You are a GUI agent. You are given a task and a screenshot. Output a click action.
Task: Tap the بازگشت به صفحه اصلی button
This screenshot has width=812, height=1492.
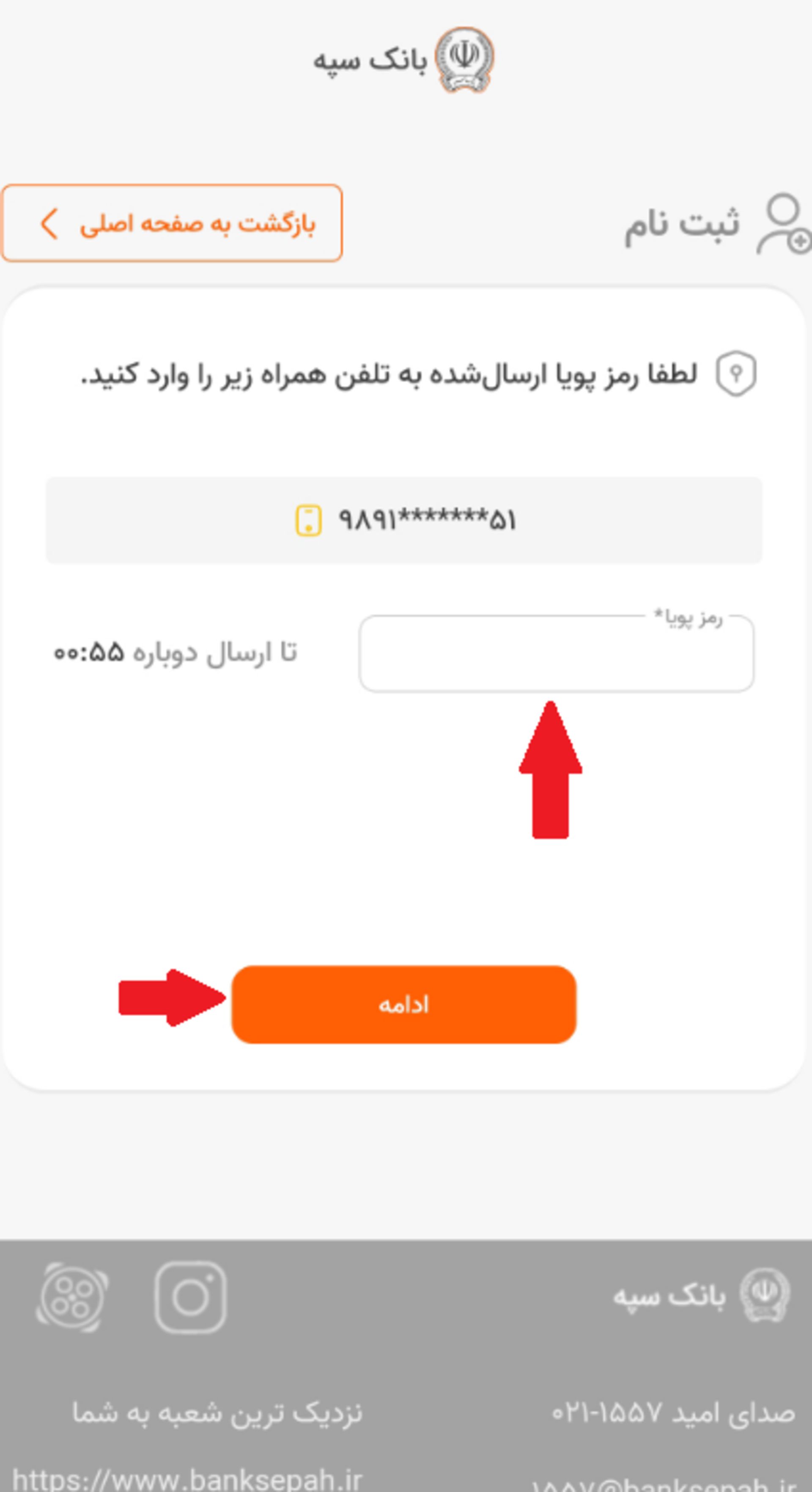point(172,223)
